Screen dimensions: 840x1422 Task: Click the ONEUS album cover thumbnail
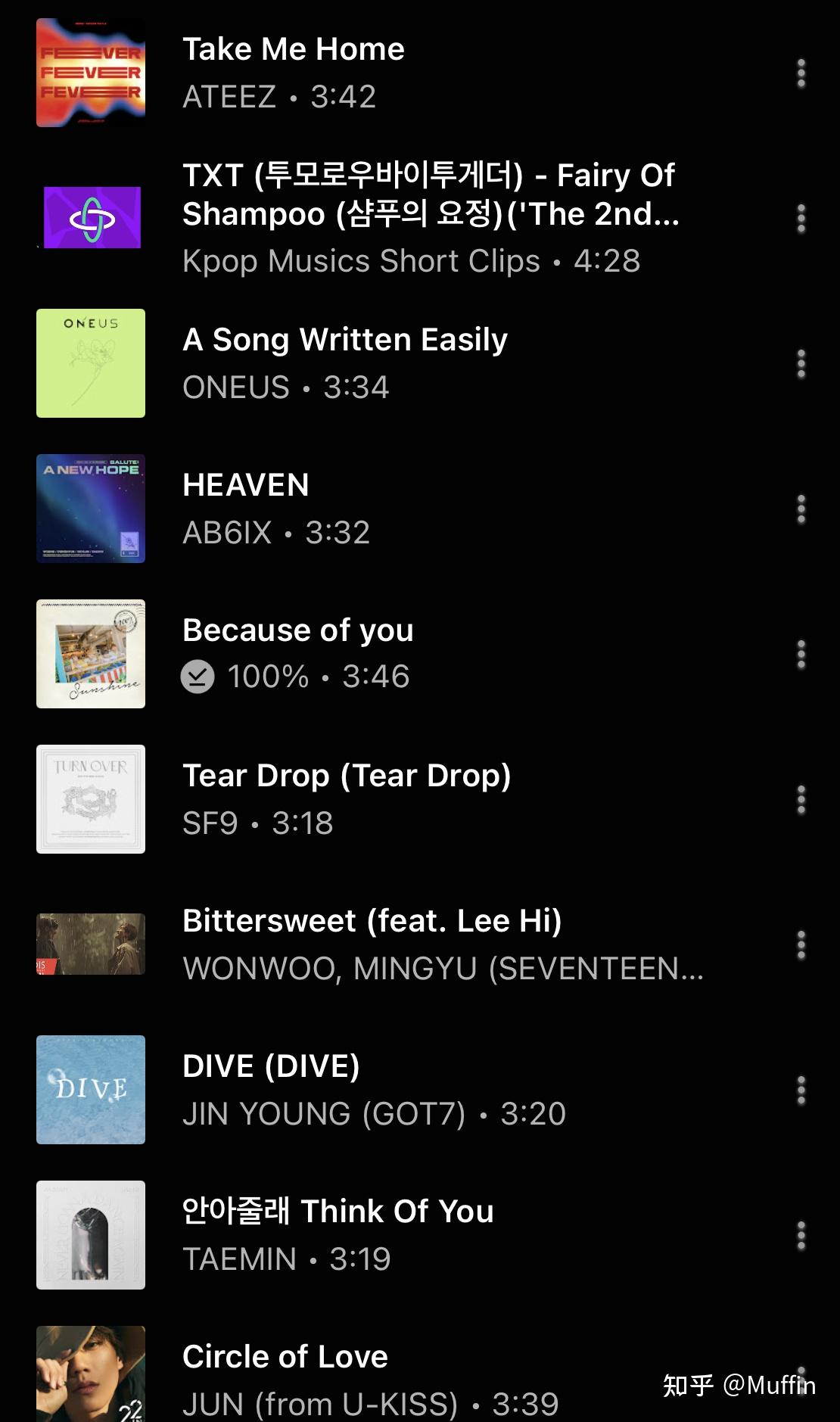(x=90, y=363)
